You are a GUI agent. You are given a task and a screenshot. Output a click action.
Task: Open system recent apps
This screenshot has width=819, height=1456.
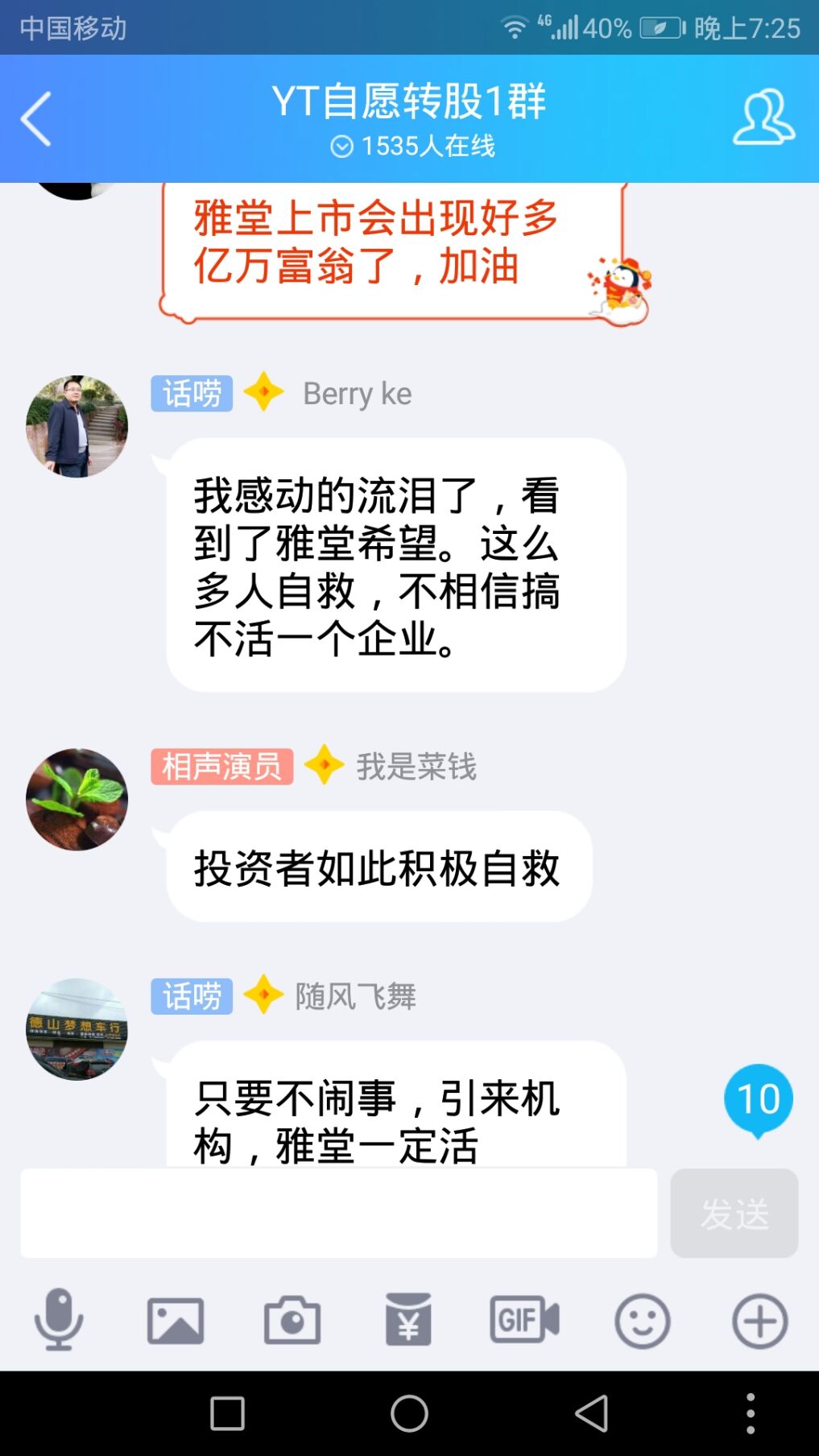click(227, 1413)
